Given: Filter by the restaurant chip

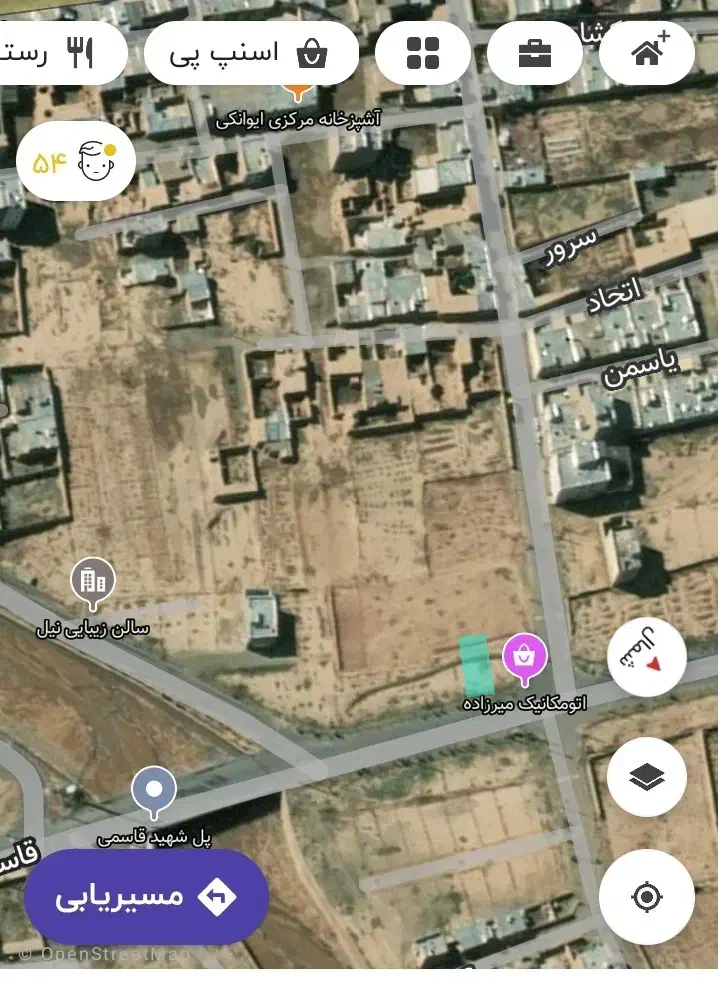Looking at the screenshot, I should [60, 53].
